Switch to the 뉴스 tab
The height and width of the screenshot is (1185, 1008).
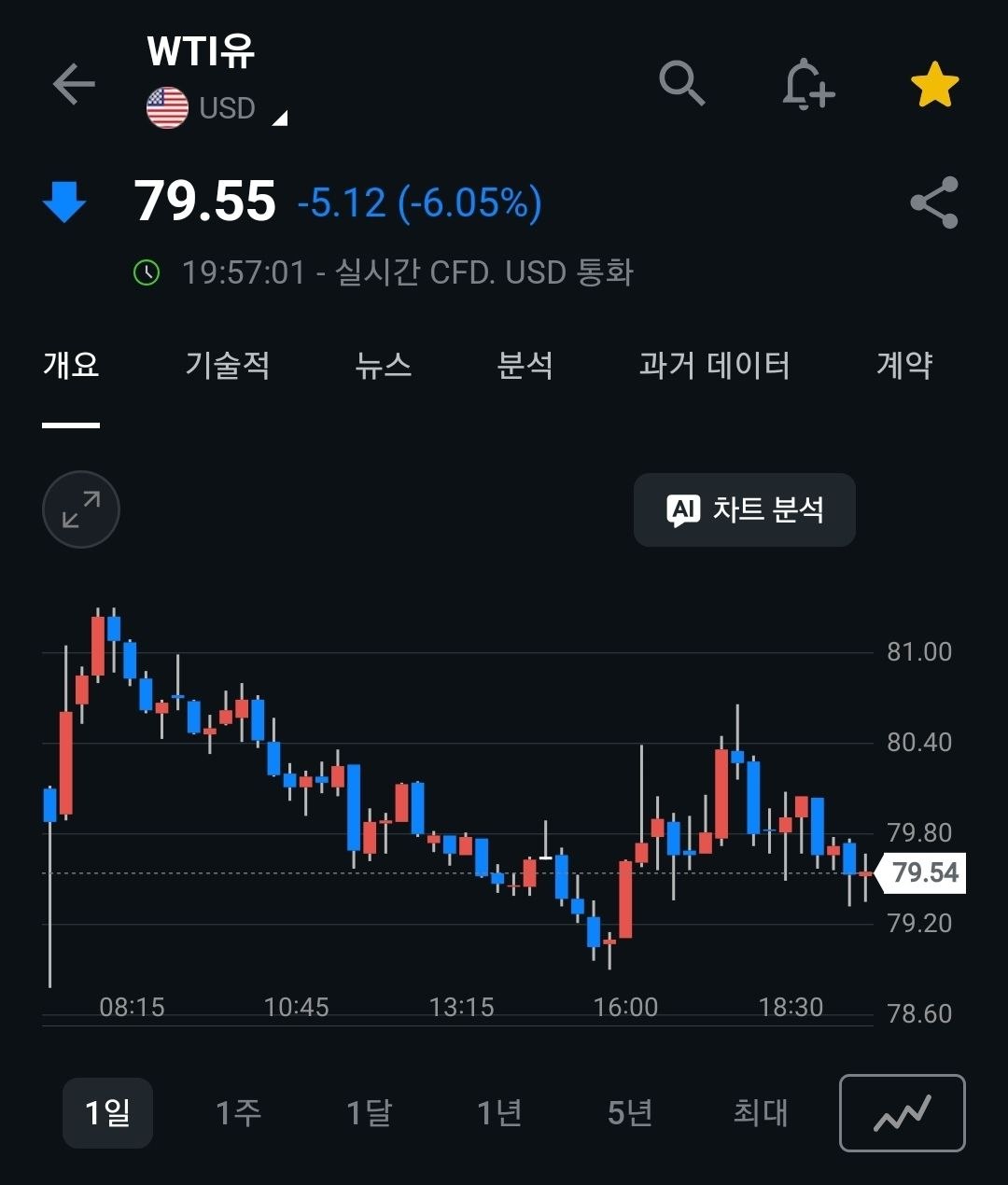384,364
